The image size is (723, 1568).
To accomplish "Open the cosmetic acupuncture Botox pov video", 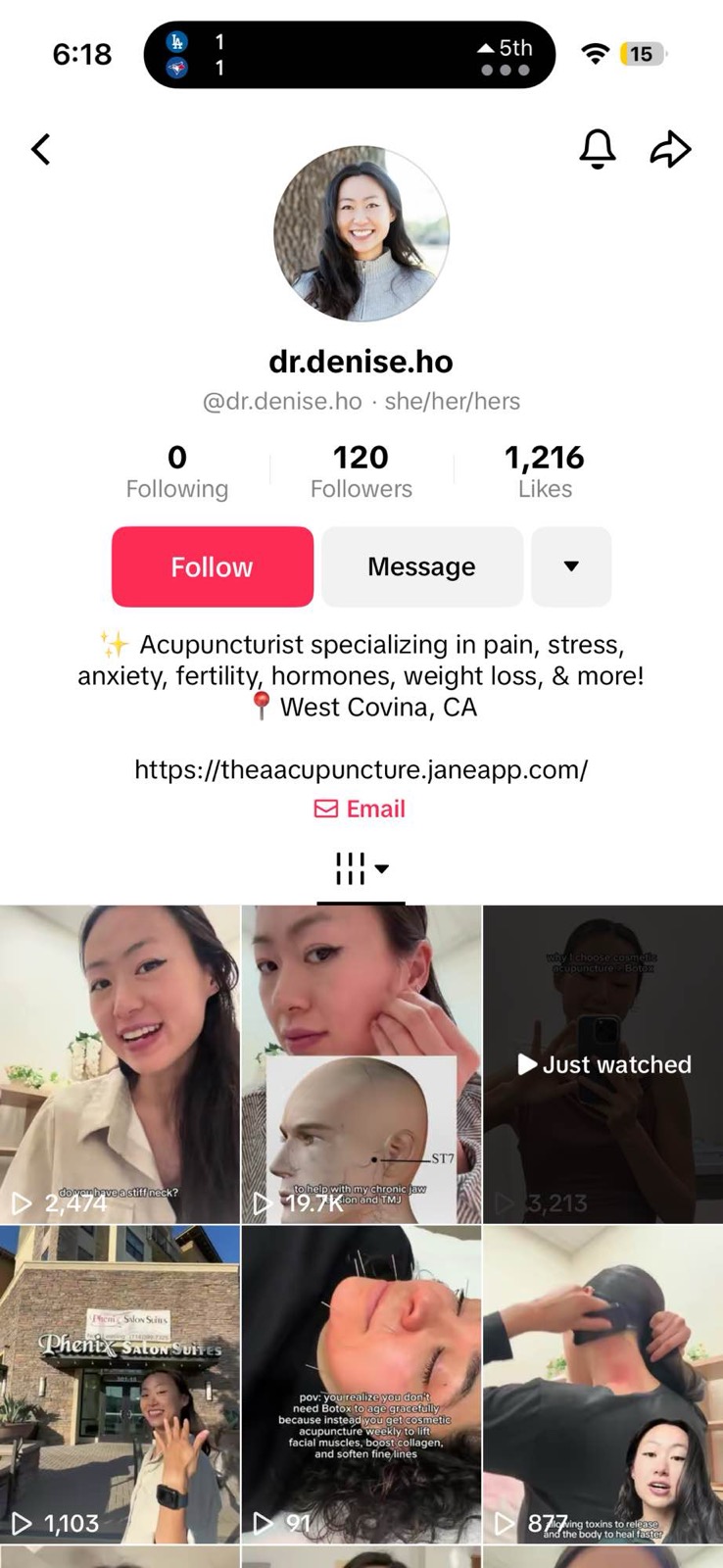I will [361, 1384].
